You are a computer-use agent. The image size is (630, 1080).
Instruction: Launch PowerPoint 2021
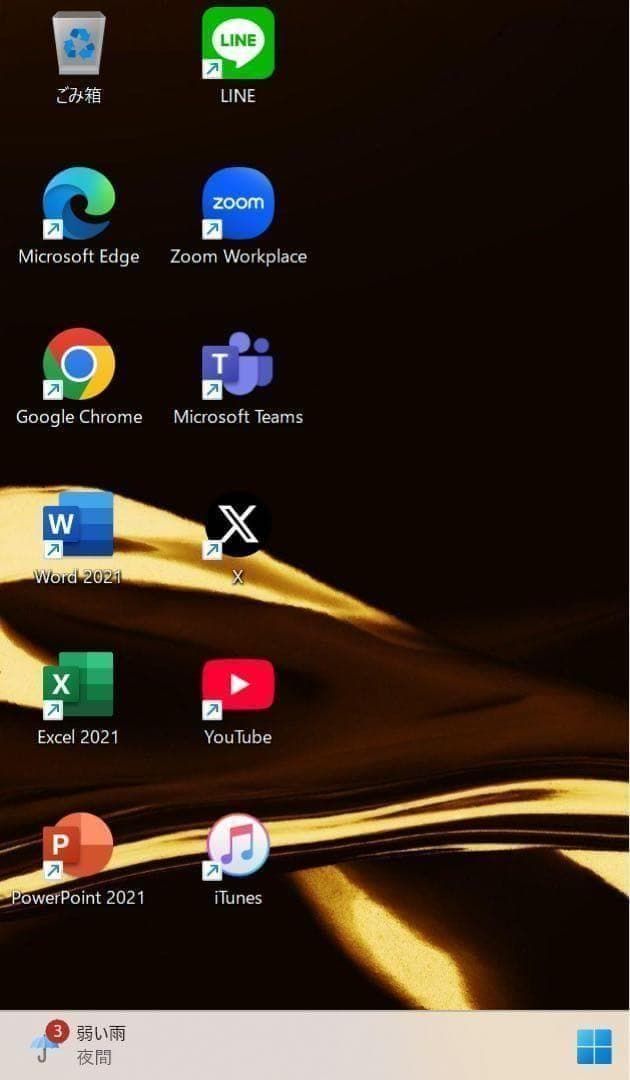point(78,845)
